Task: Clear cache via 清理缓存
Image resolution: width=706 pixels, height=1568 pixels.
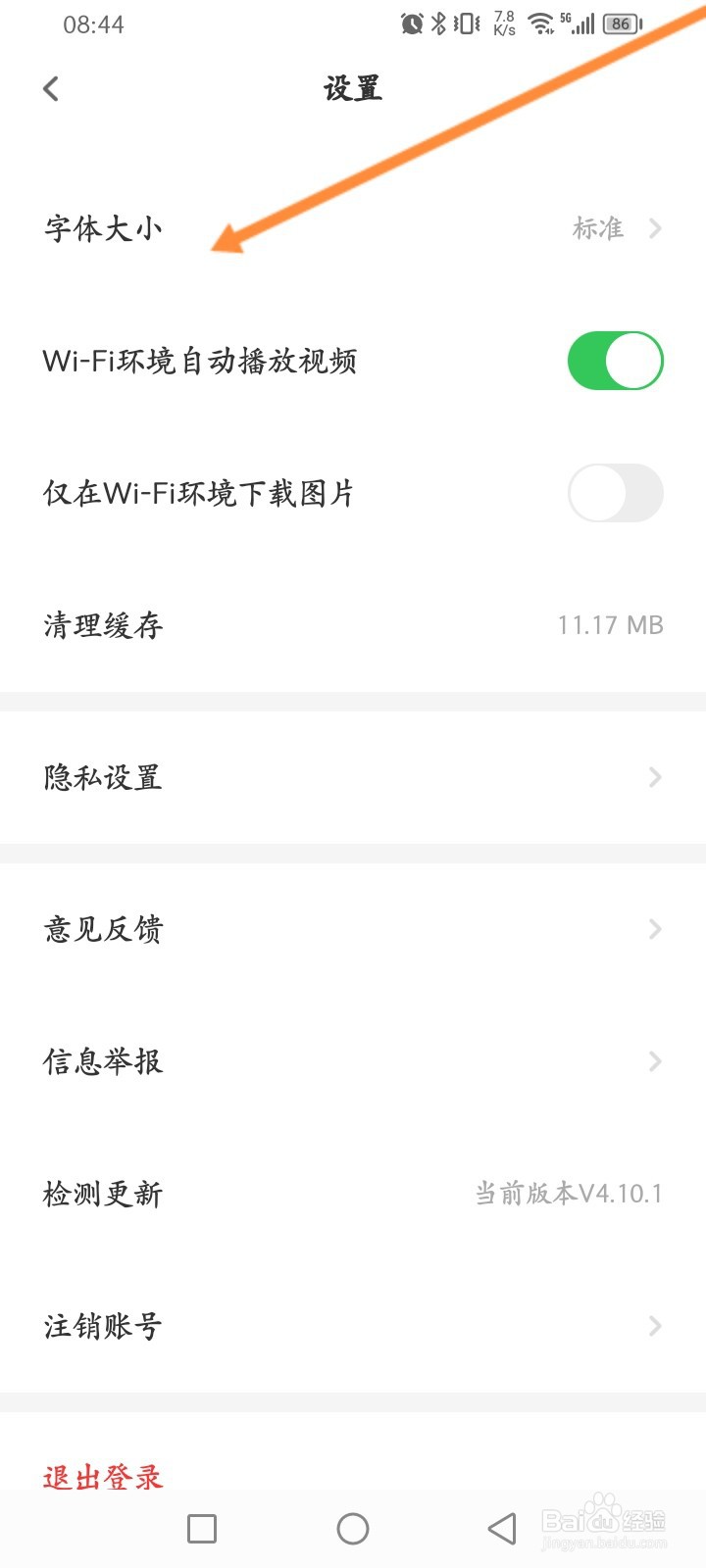Action: 353,625
